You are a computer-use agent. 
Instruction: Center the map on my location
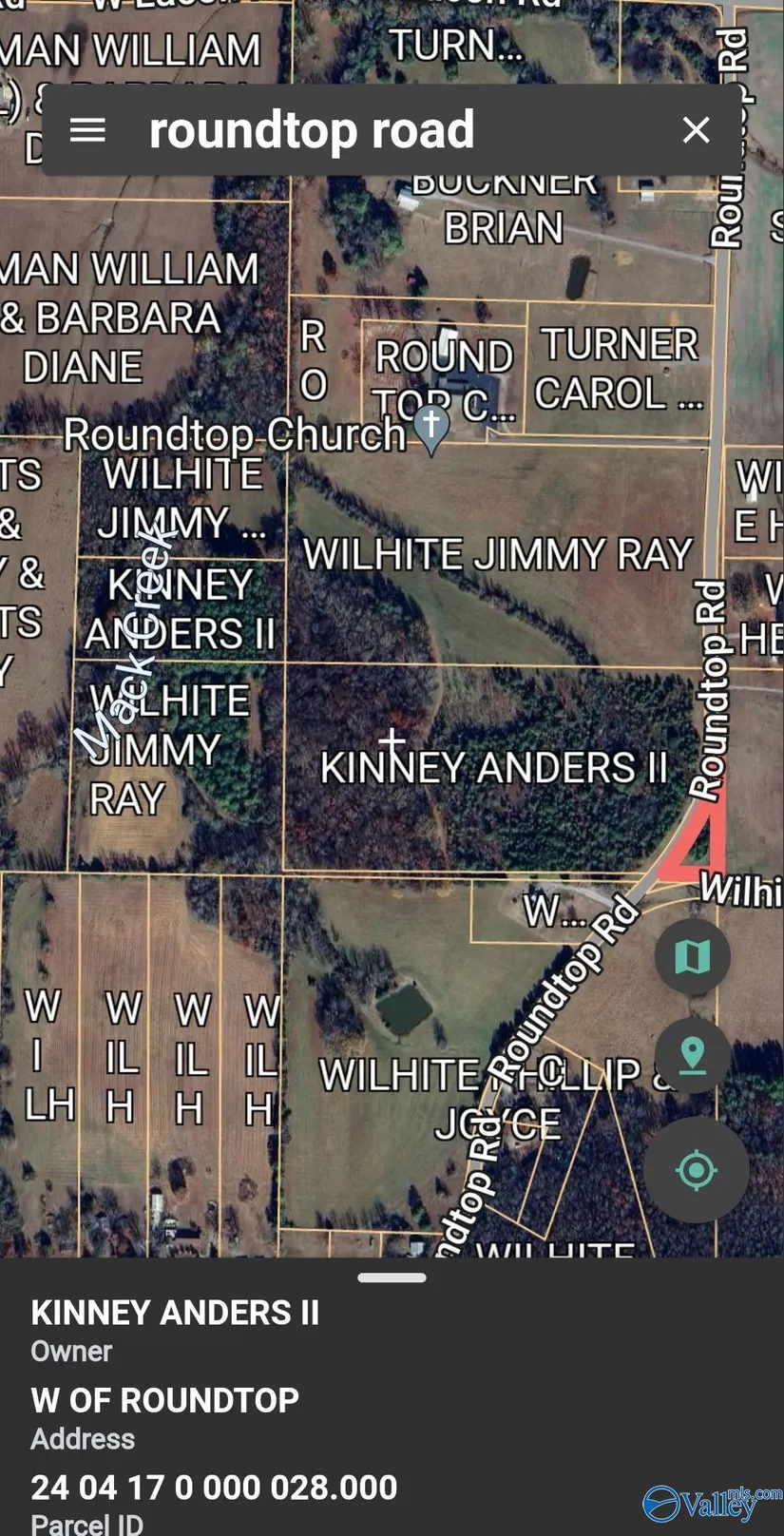coord(696,1169)
